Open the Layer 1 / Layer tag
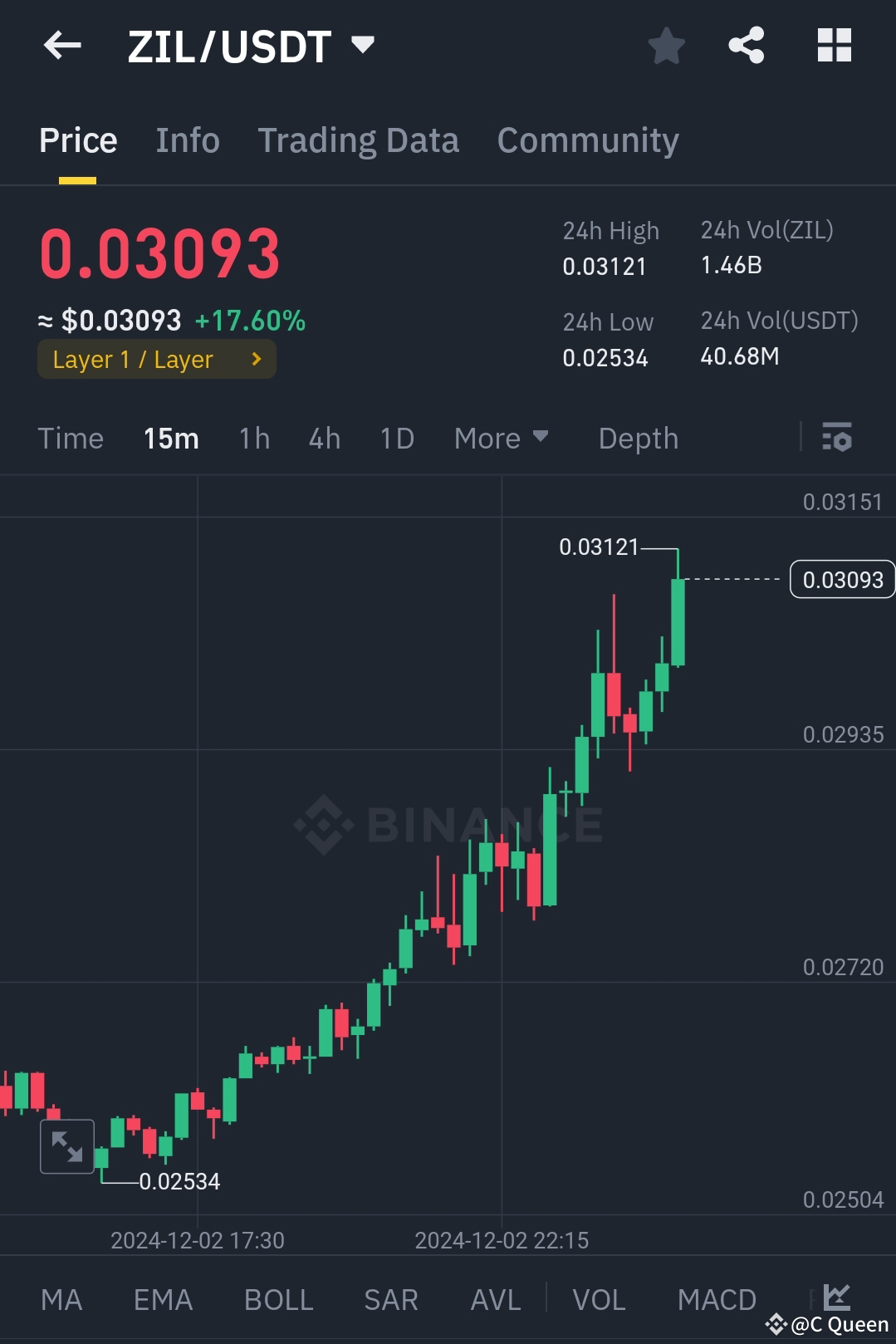The image size is (896, 1344). point(156,359)
